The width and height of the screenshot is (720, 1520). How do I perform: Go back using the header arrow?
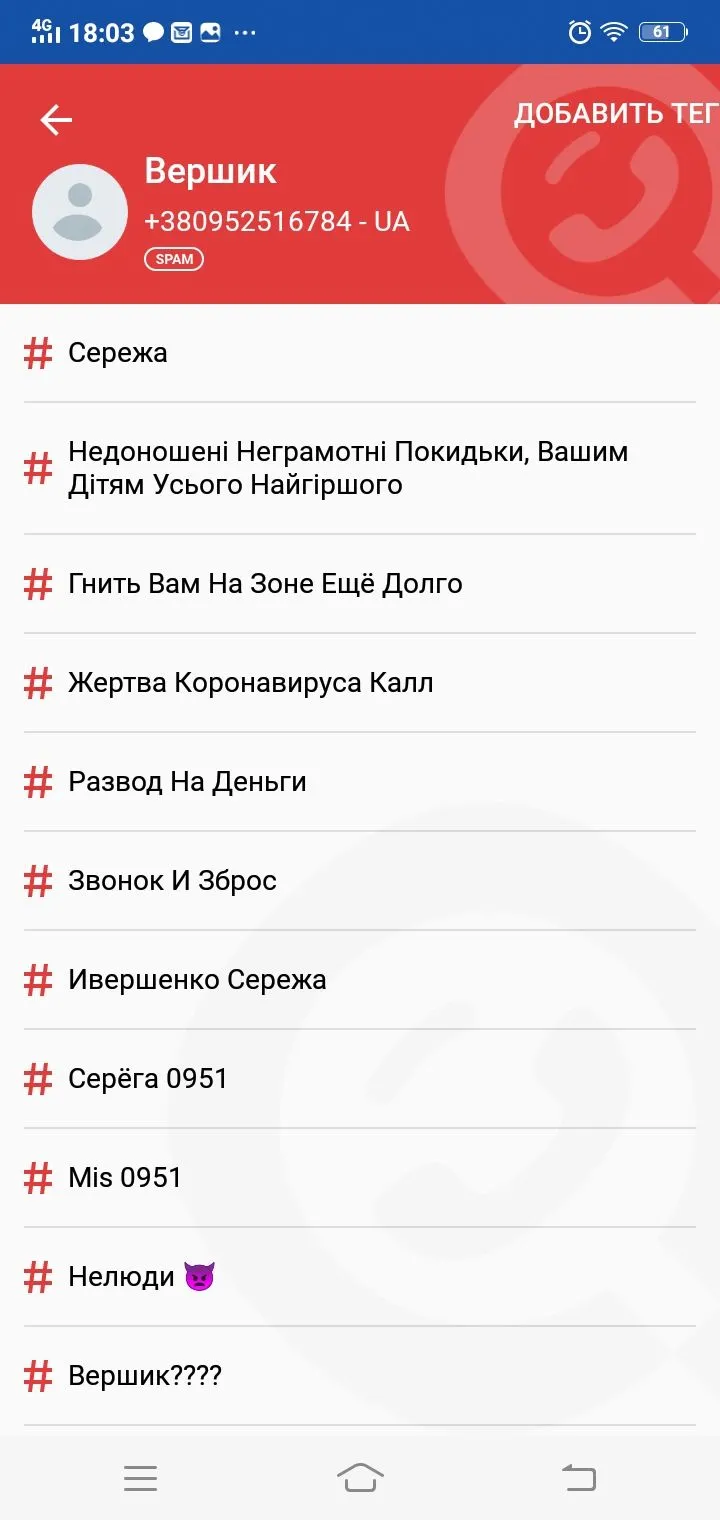click(x=56, y=120)
